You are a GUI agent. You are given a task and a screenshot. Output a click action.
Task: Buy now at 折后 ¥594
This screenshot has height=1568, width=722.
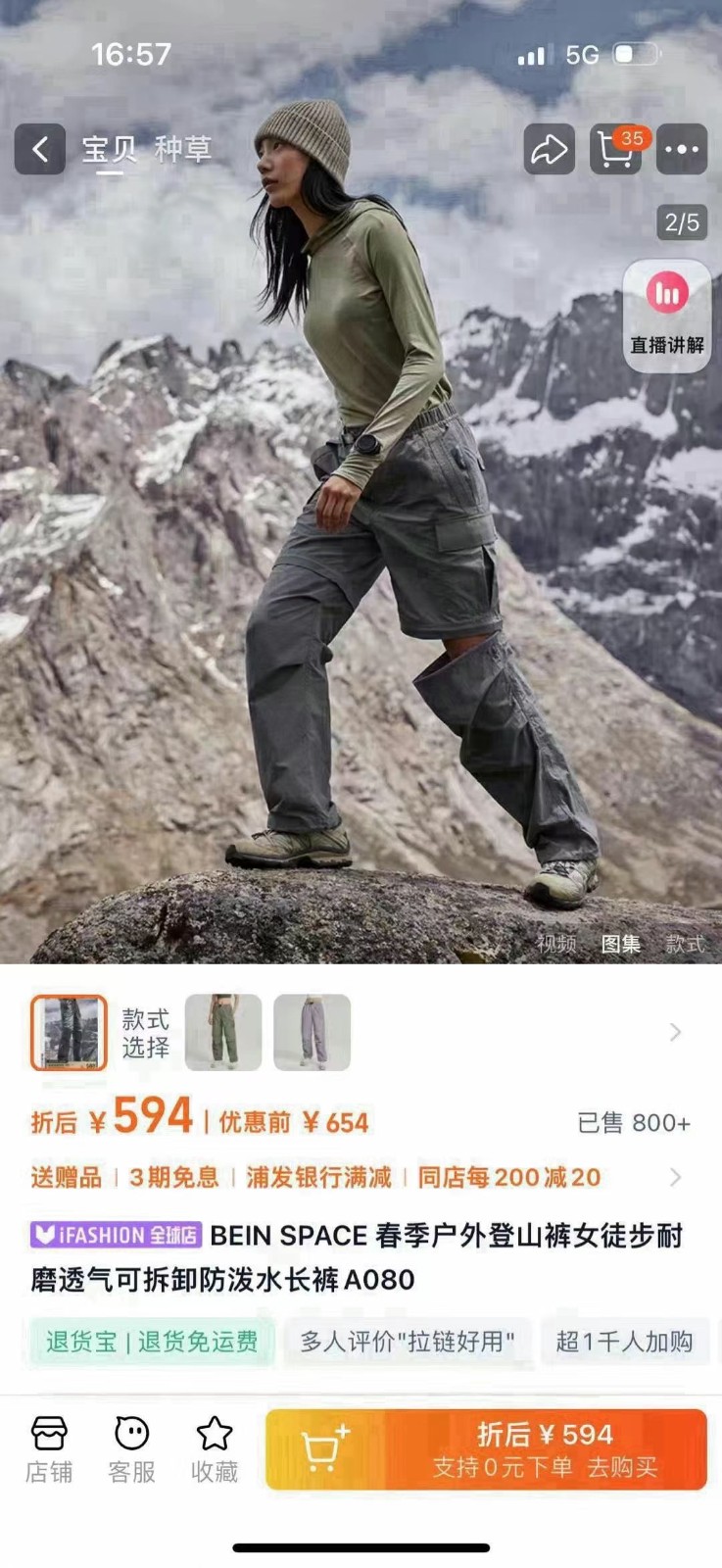pos(545,1449)
